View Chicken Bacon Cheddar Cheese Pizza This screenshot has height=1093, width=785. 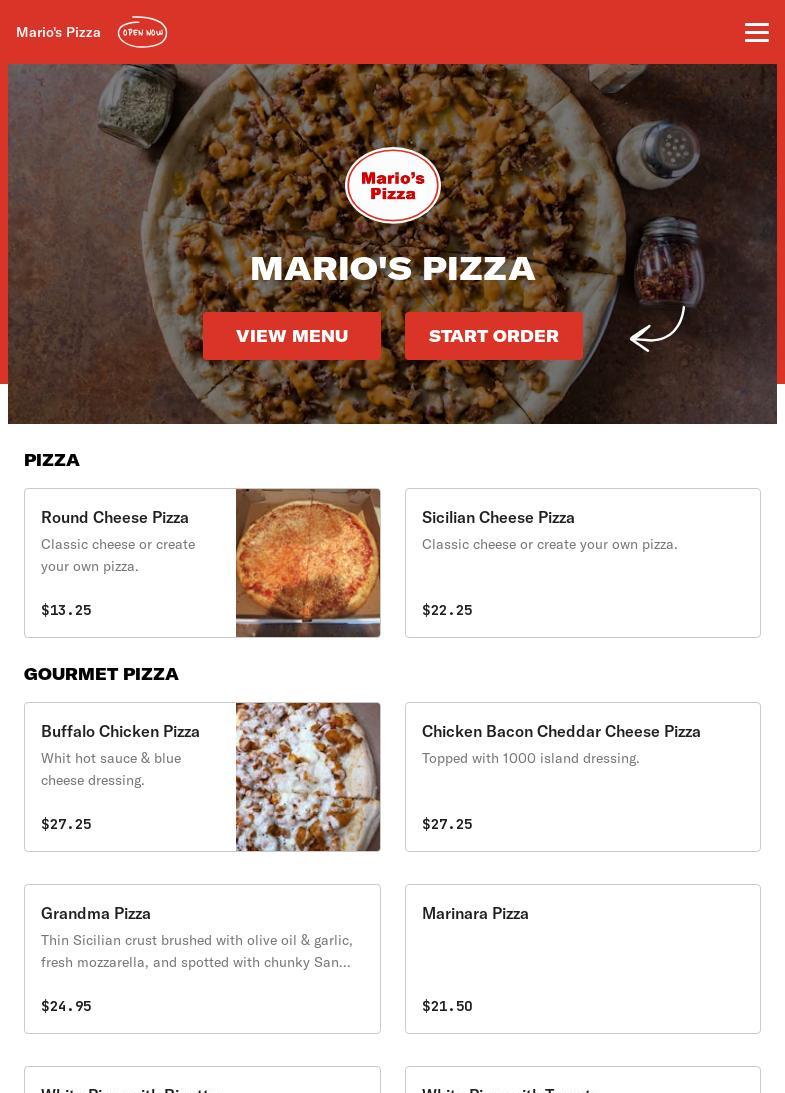582,777
